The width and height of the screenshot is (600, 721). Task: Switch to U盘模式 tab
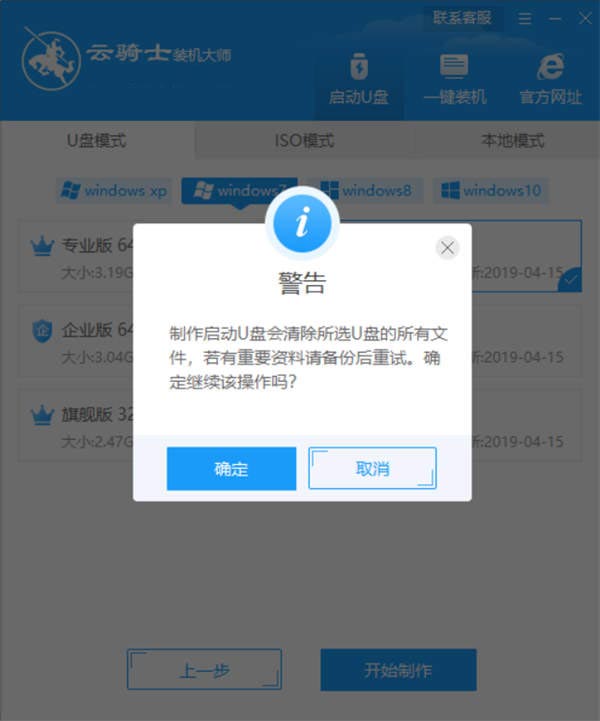tap(97, 141)
